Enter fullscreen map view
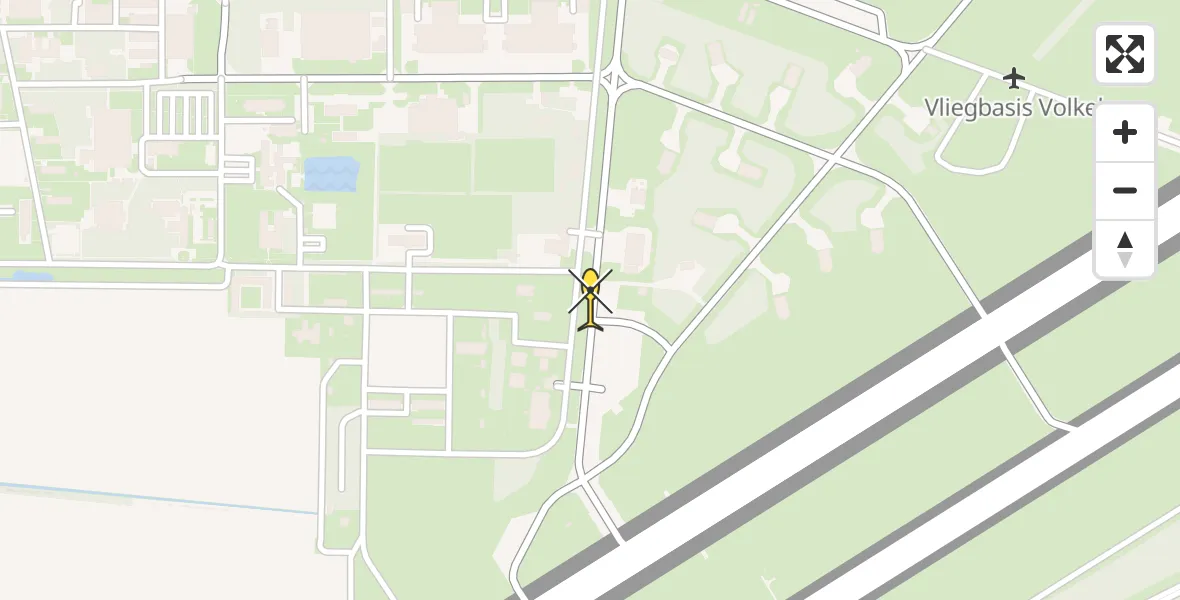Viewport: 1180px width, 600px height. click(x=1125, y=54)
